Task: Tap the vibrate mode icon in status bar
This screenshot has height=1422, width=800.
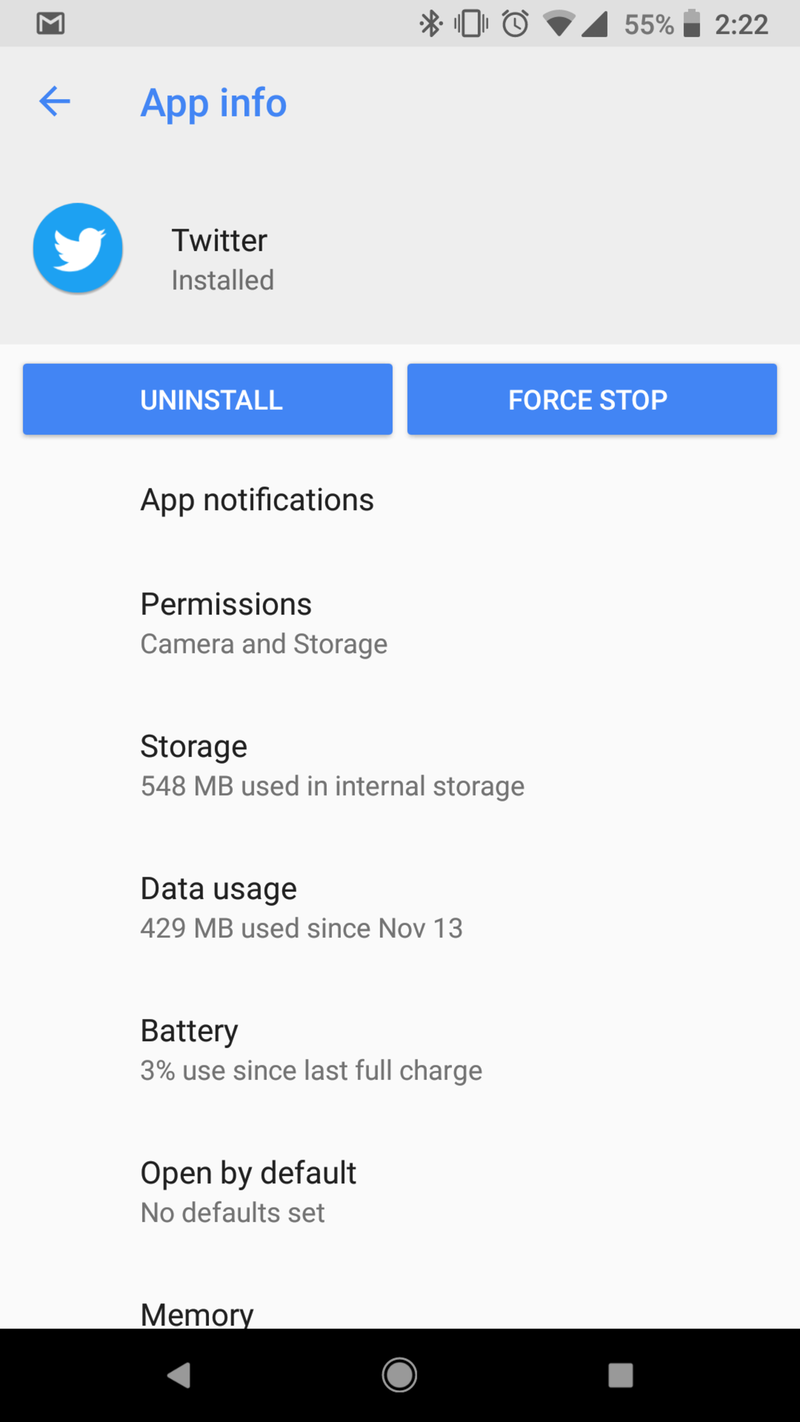Action: tap(468, 22)
